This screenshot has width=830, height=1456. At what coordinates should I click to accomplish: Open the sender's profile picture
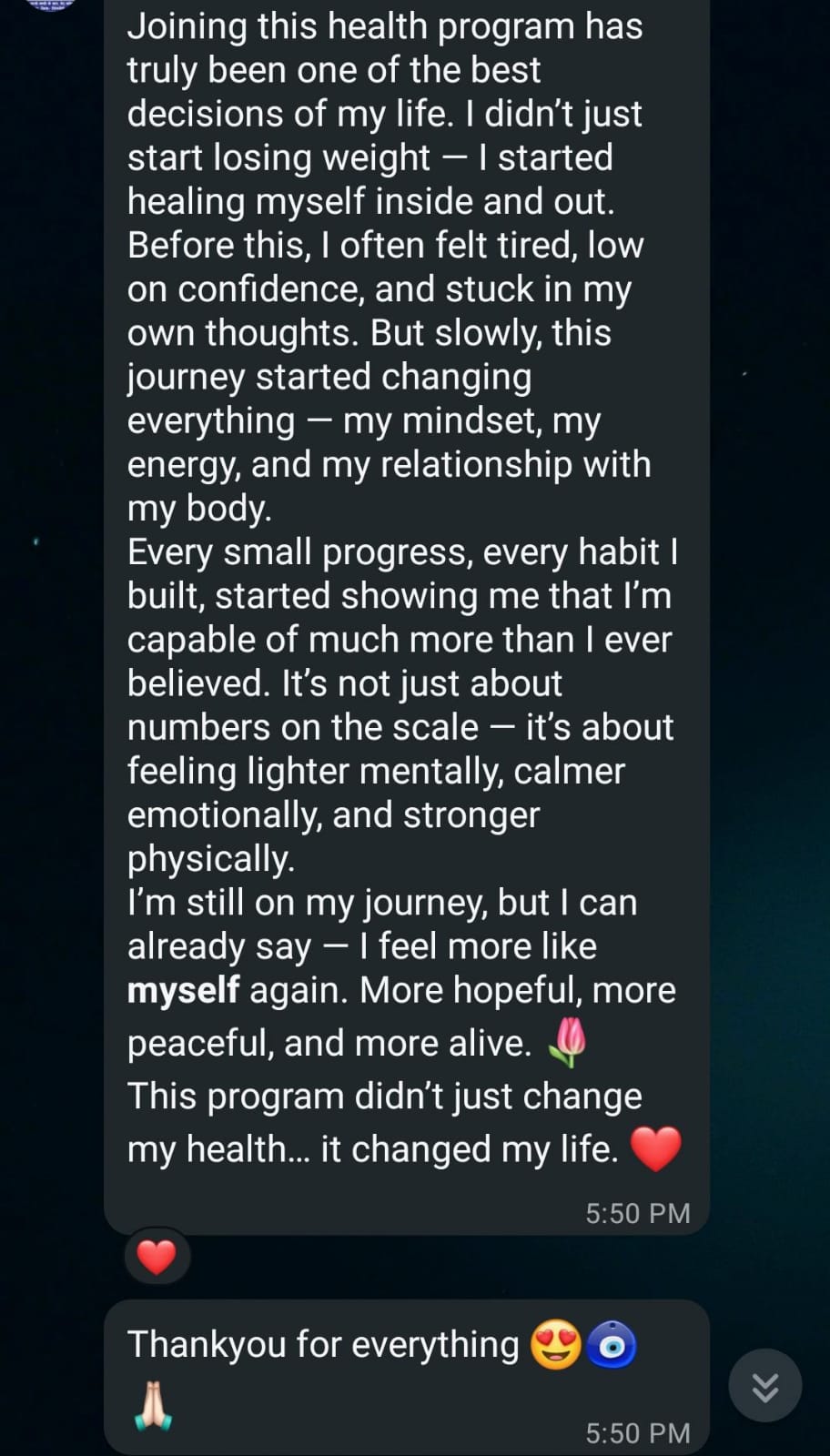pos(51,5)
